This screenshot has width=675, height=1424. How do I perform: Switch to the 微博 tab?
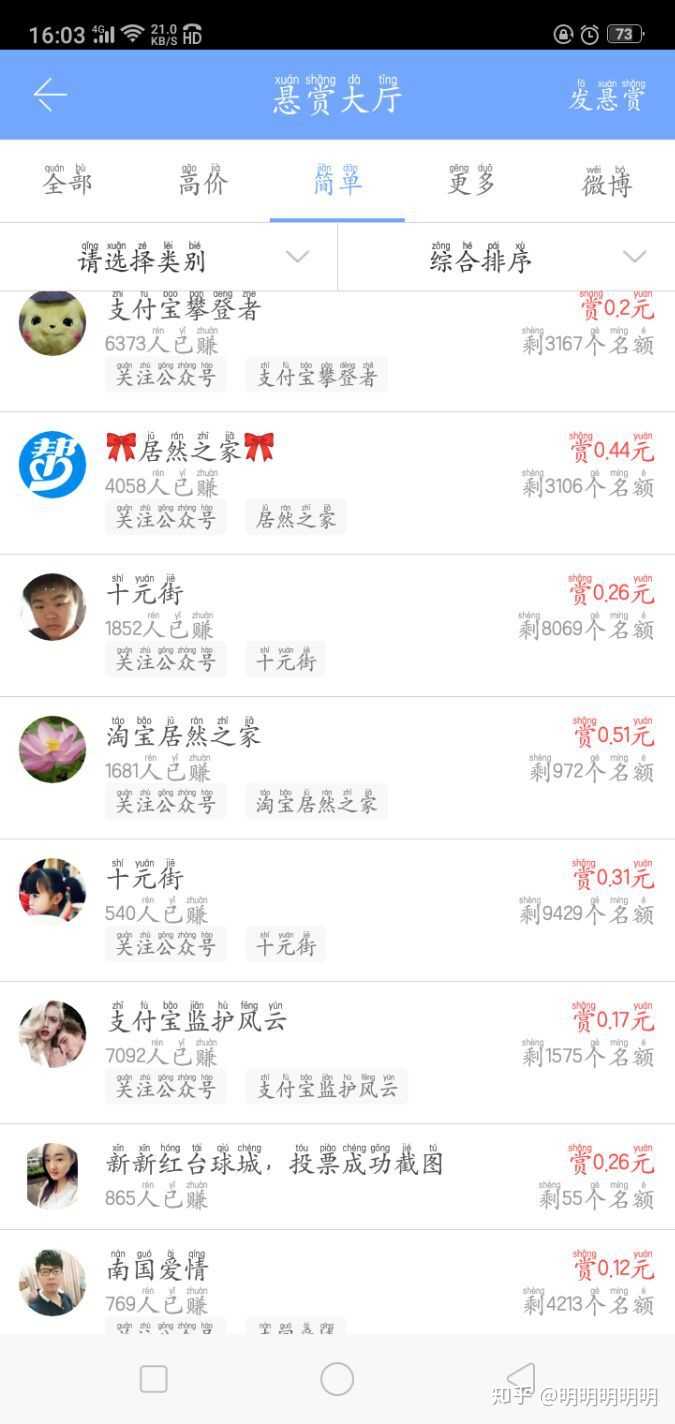[607, 182]
